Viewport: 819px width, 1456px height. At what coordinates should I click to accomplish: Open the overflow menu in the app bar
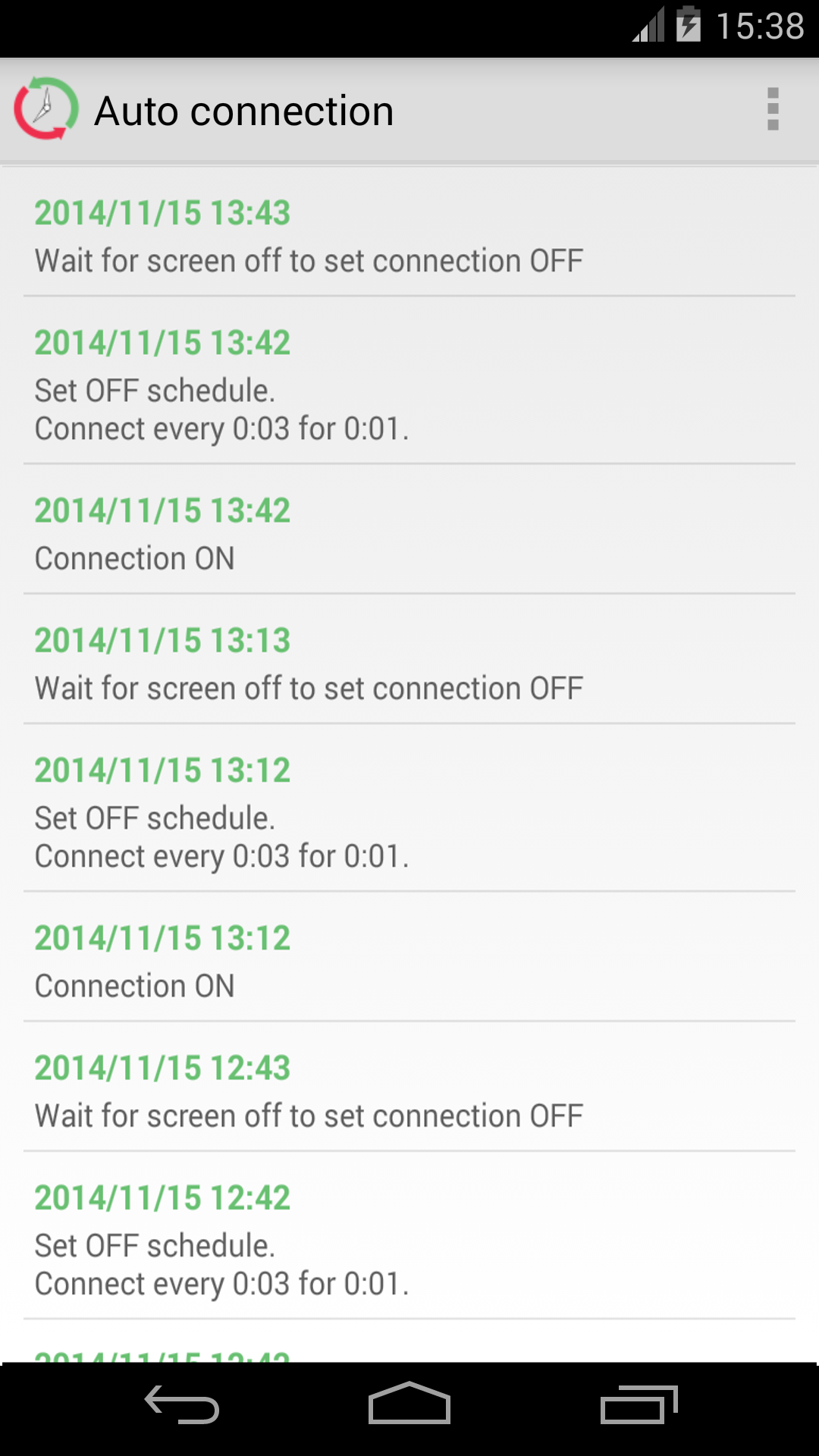click(773, 110)
